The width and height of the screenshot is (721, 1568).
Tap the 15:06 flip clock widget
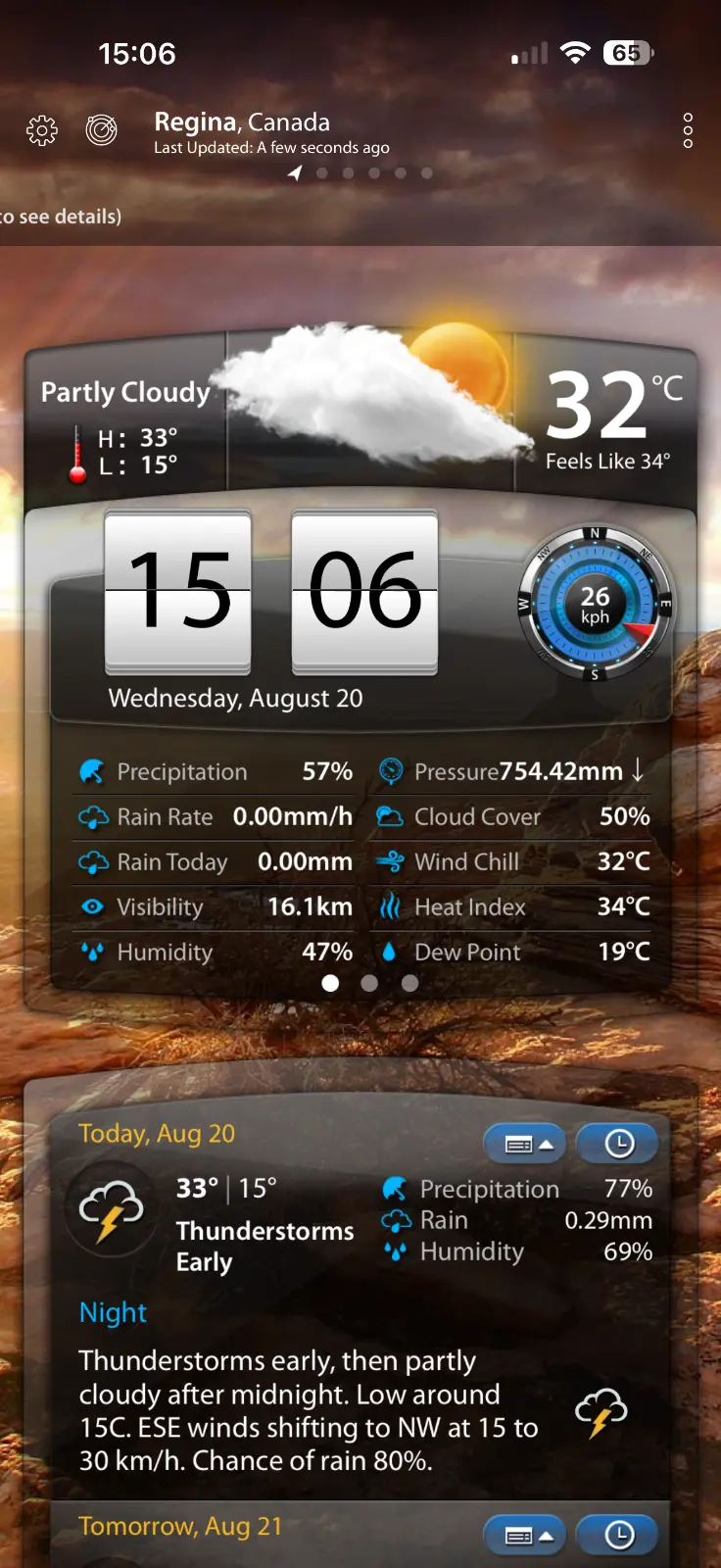click(x=271, y=591)
